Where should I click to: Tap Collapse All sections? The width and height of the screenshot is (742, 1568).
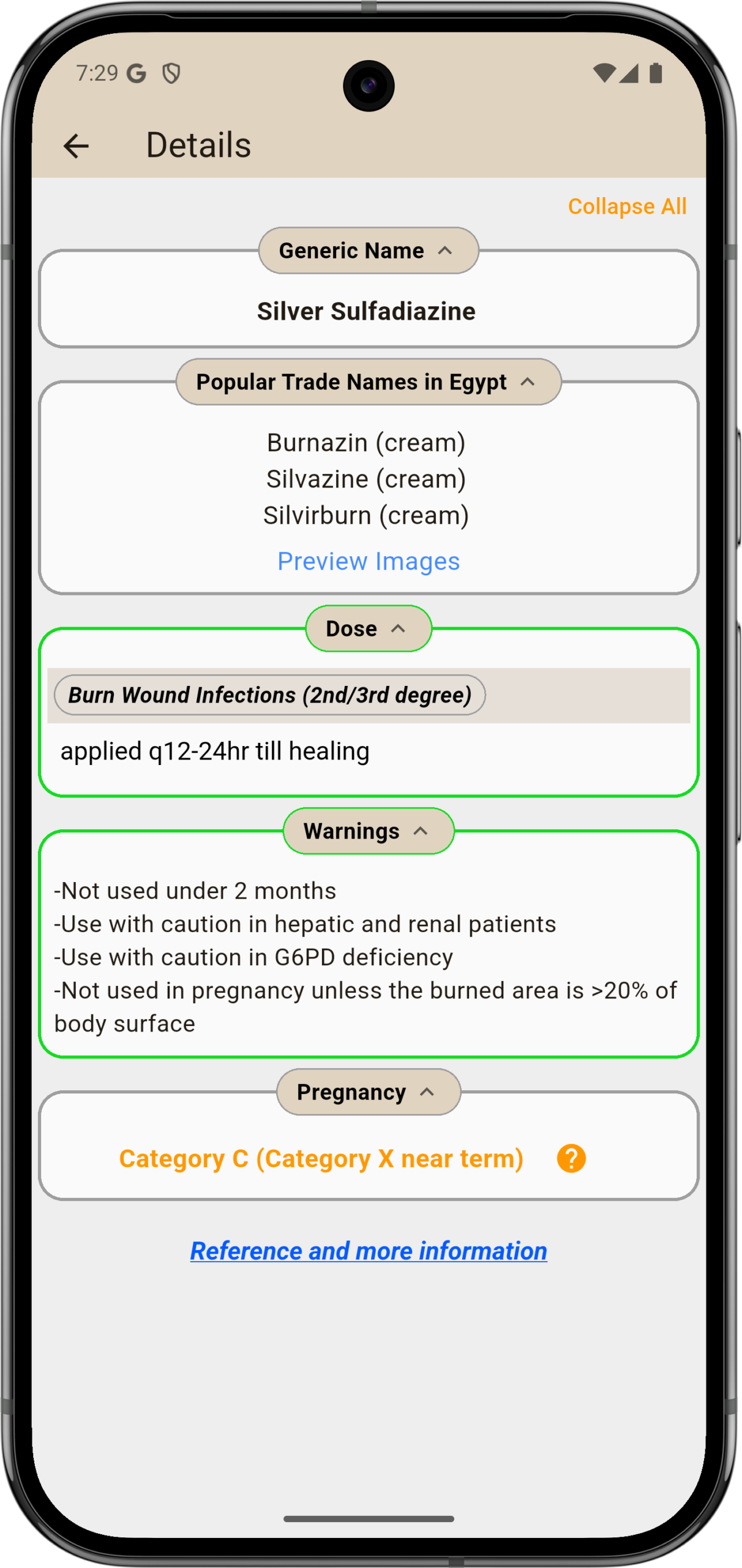[x=626, y=206]
